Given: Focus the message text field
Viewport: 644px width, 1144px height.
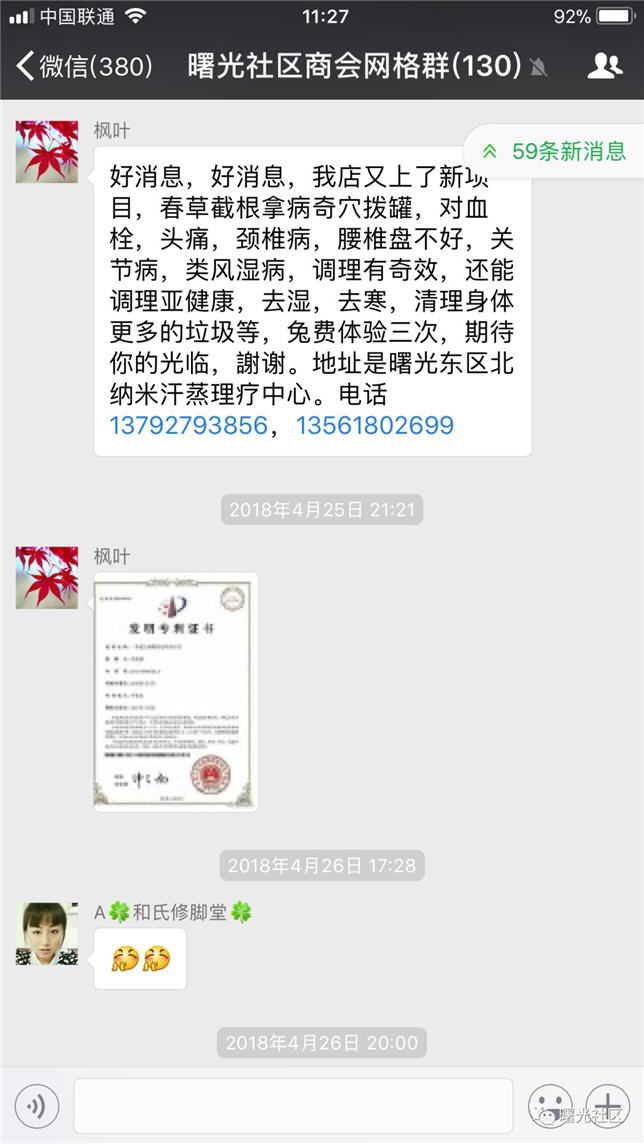Looking at the screenshot, I should [x=292, y=1106].
